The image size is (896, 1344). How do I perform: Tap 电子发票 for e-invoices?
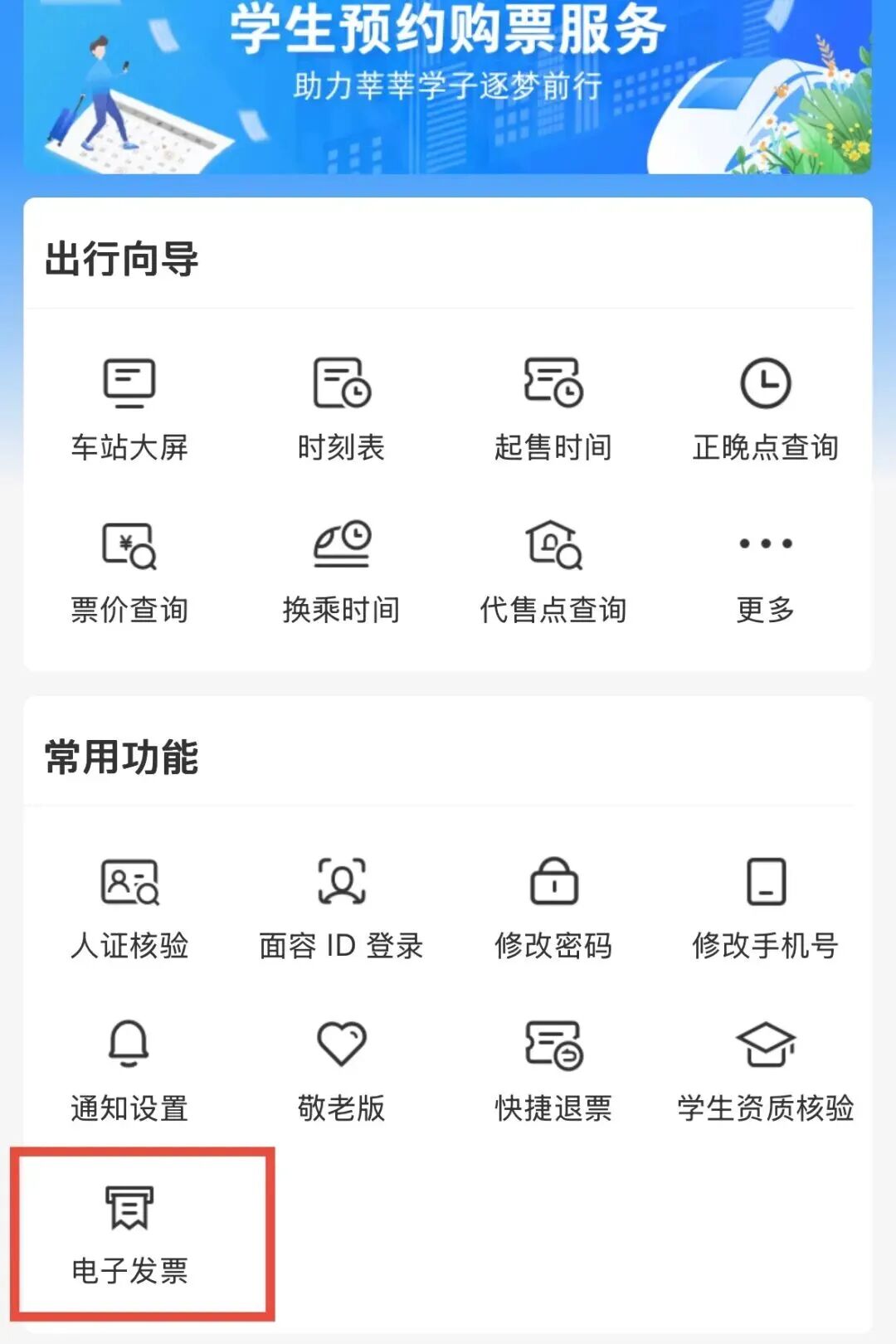click(x=129, y=1233)
